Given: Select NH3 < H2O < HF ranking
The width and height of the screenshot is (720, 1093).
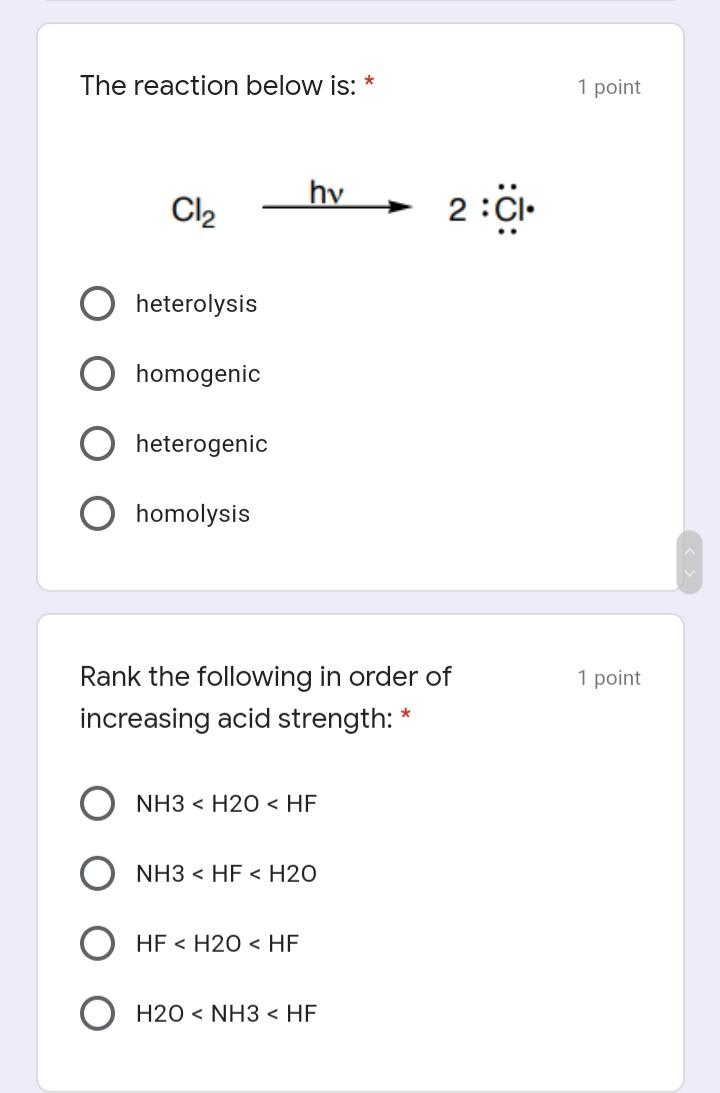Looking at the screenshot, I should (97, 804).
